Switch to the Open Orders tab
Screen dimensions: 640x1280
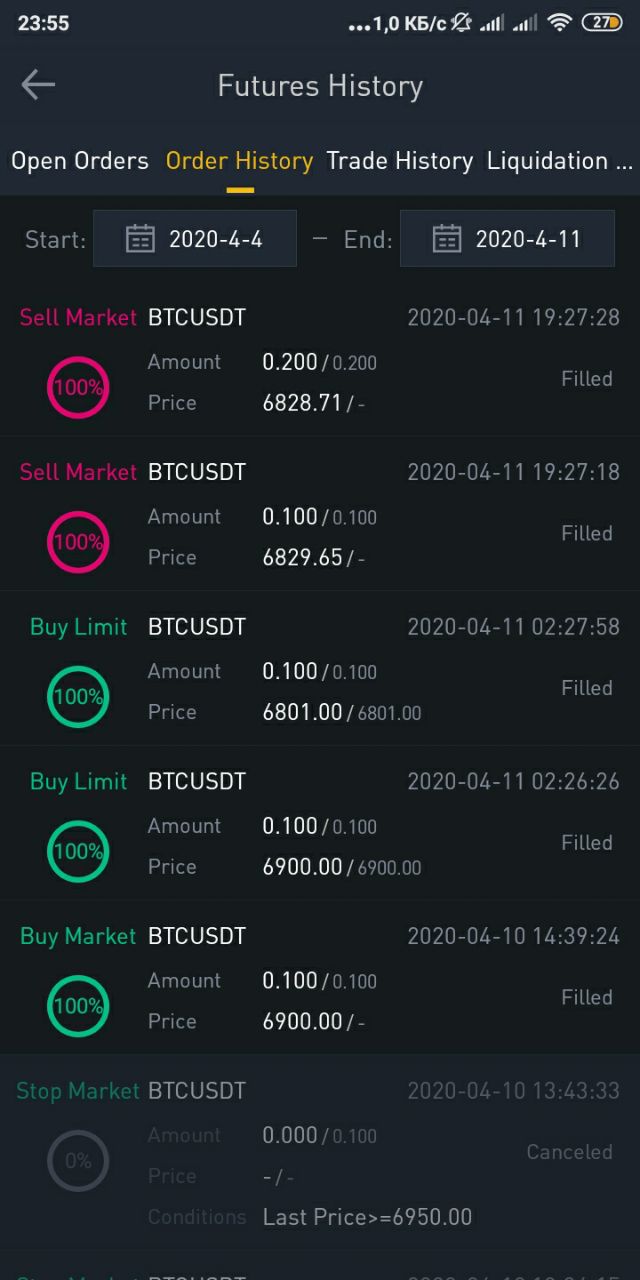pos(80,161)
